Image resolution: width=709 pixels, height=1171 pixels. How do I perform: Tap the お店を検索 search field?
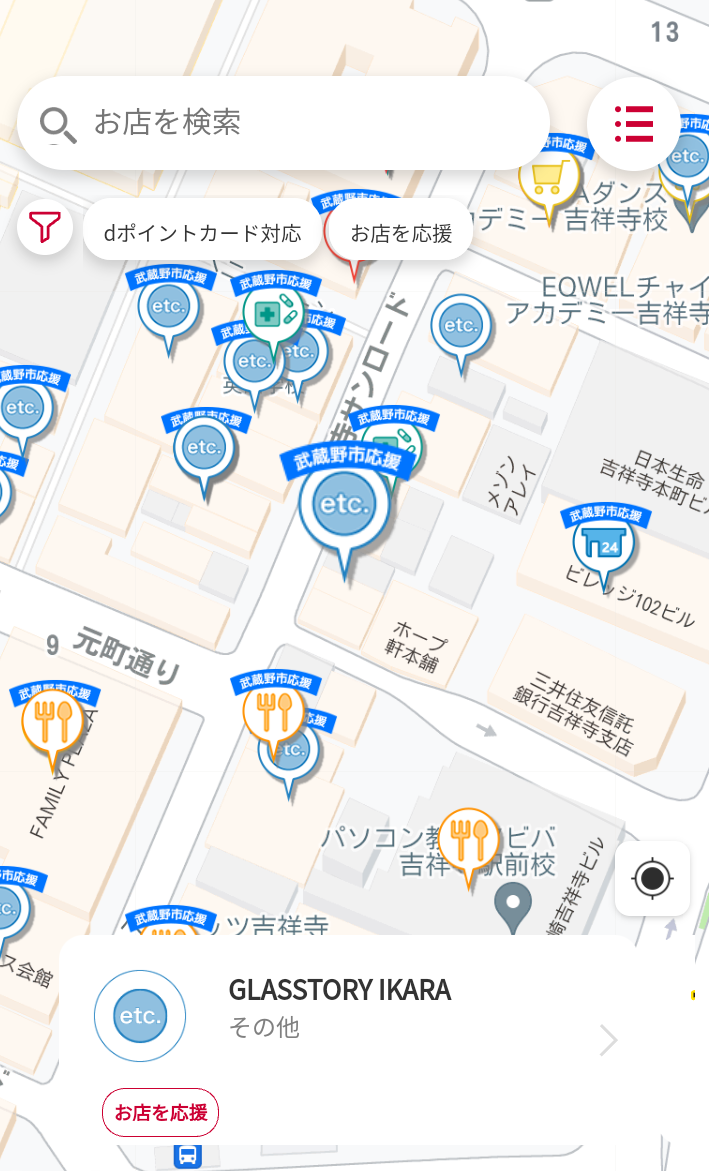coord(283,122)
